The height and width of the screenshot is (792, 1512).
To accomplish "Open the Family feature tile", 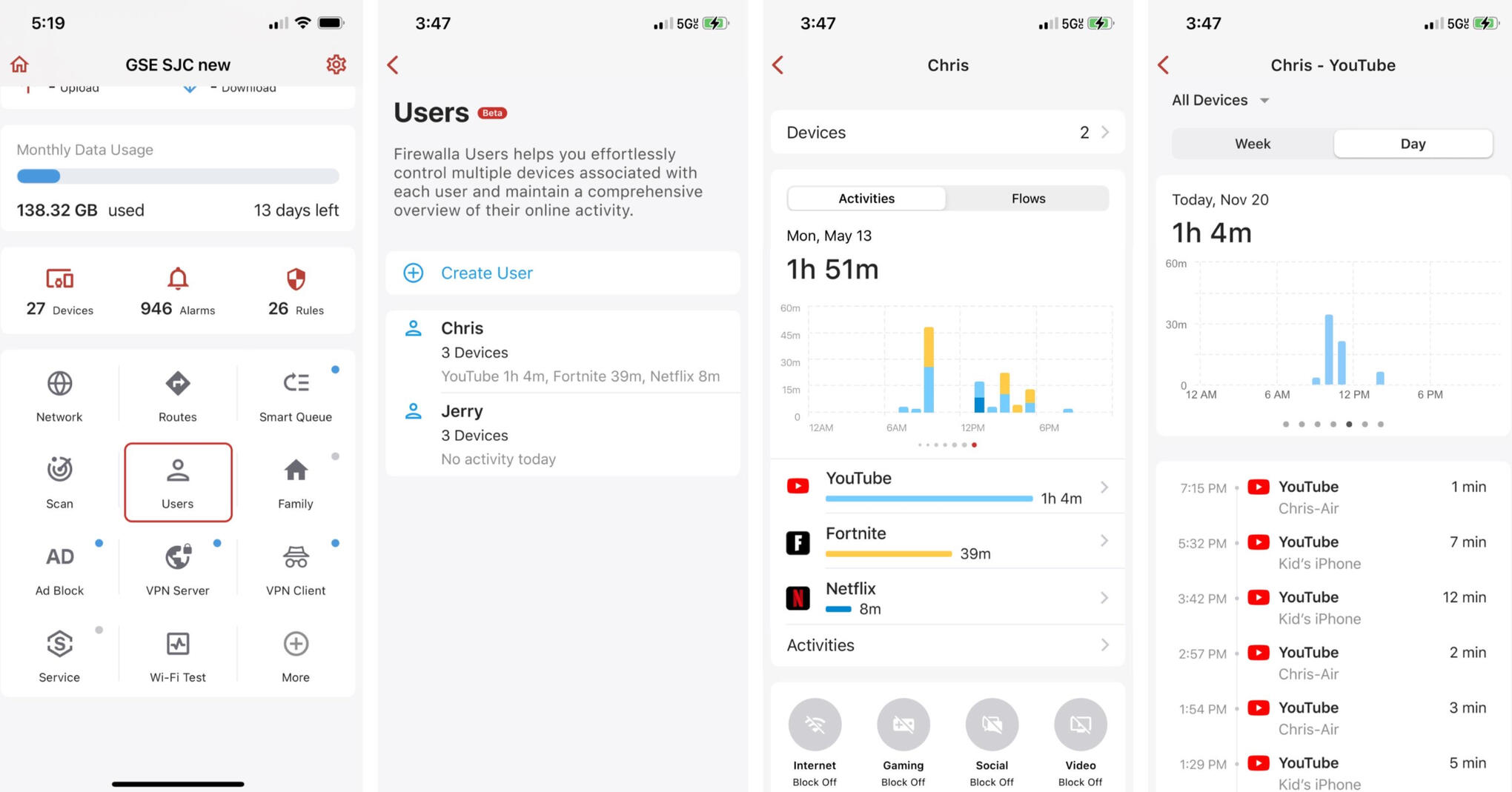I will (295, 482).
